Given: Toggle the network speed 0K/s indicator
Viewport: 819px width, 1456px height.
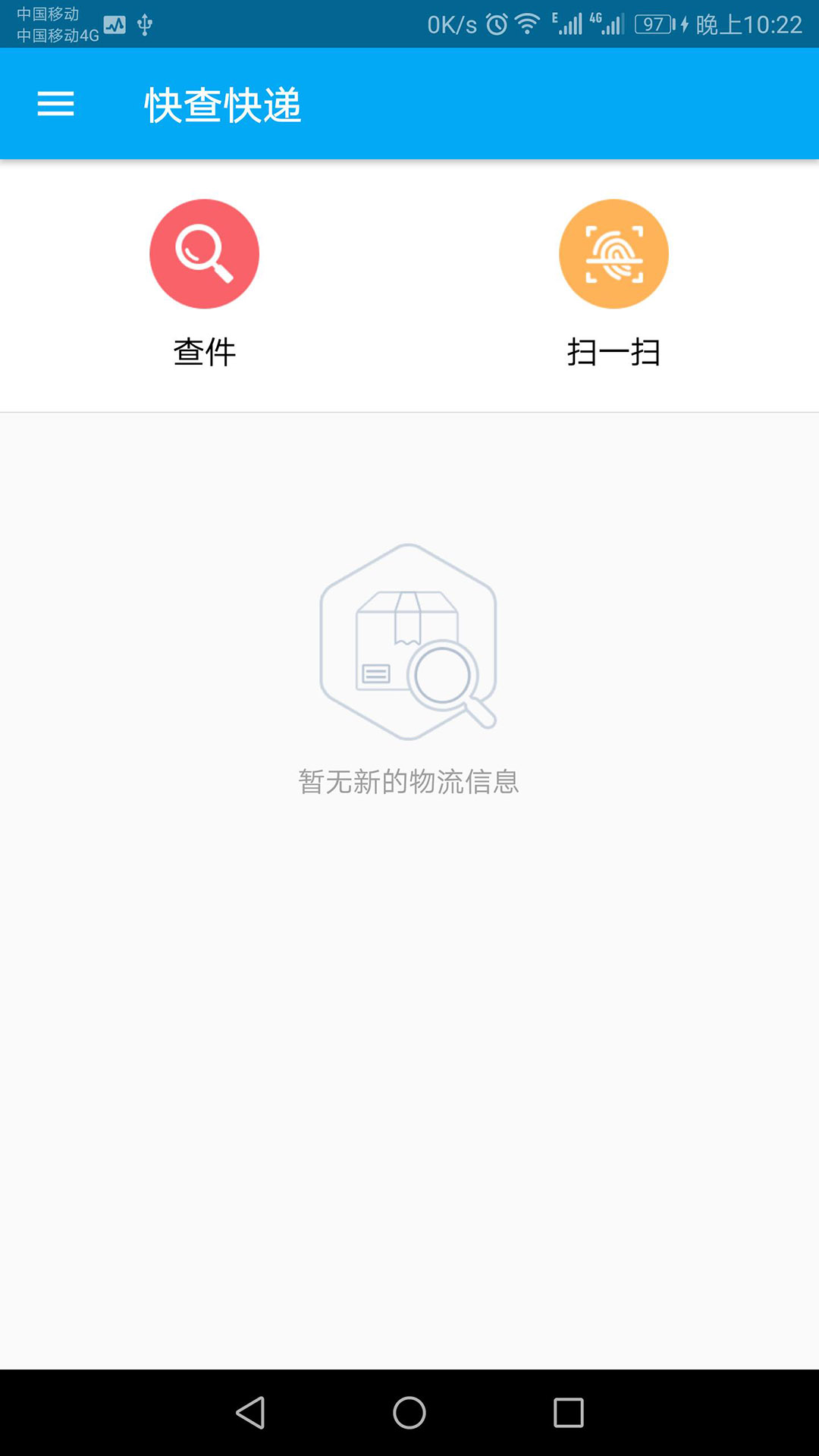Looking at the screenshot, I should coord(453,24).
